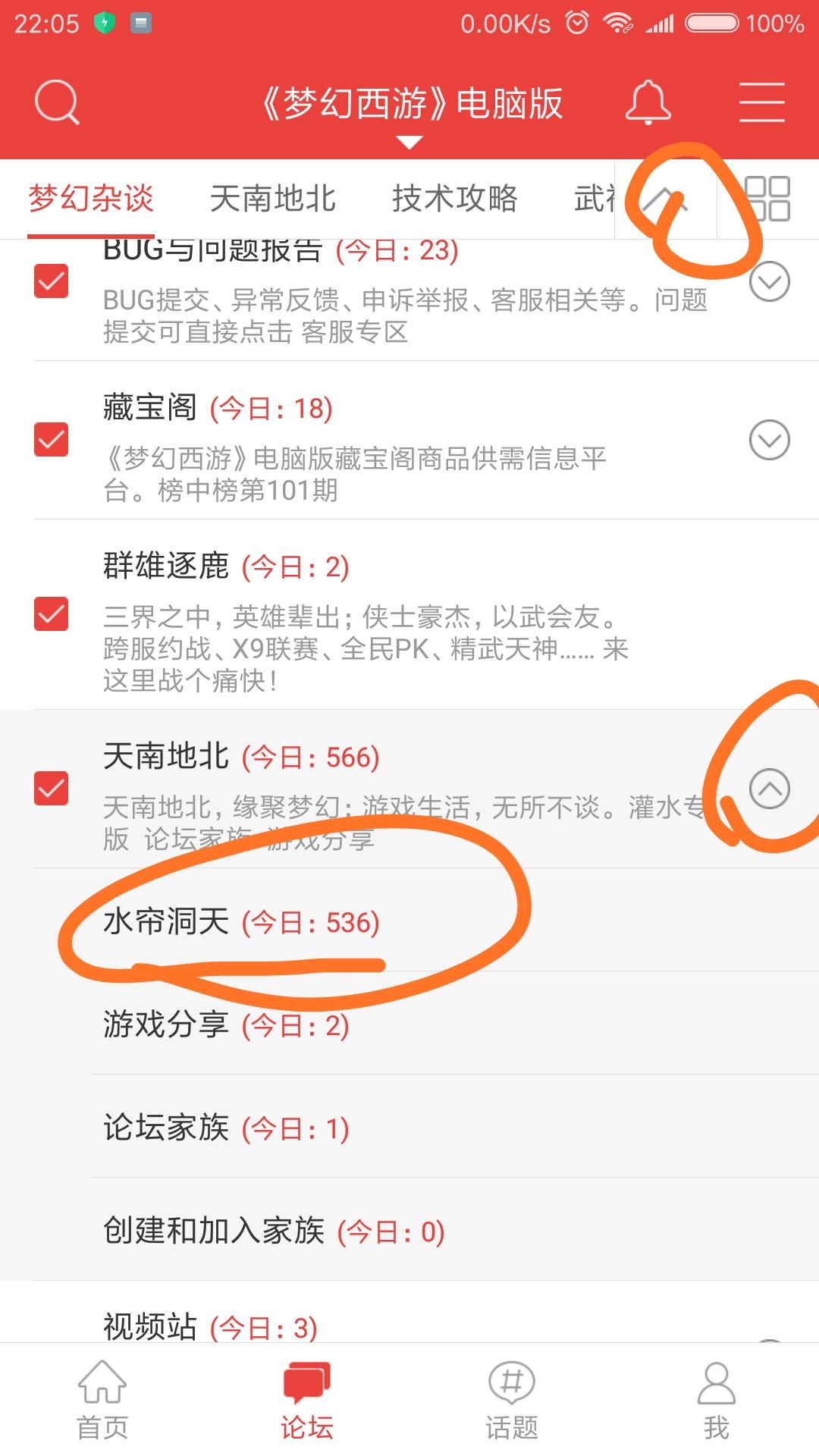
Task: Open the hamburger menu
Action: pyautogui.click(x=761, y=102)
